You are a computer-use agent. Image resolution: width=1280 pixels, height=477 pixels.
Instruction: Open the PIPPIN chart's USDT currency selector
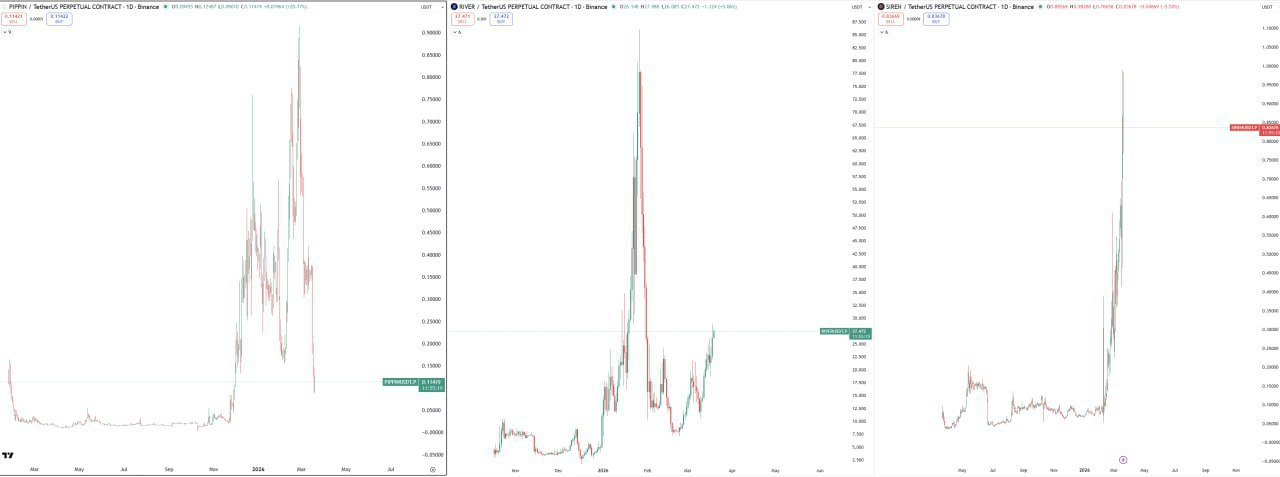tap(427, 7)
